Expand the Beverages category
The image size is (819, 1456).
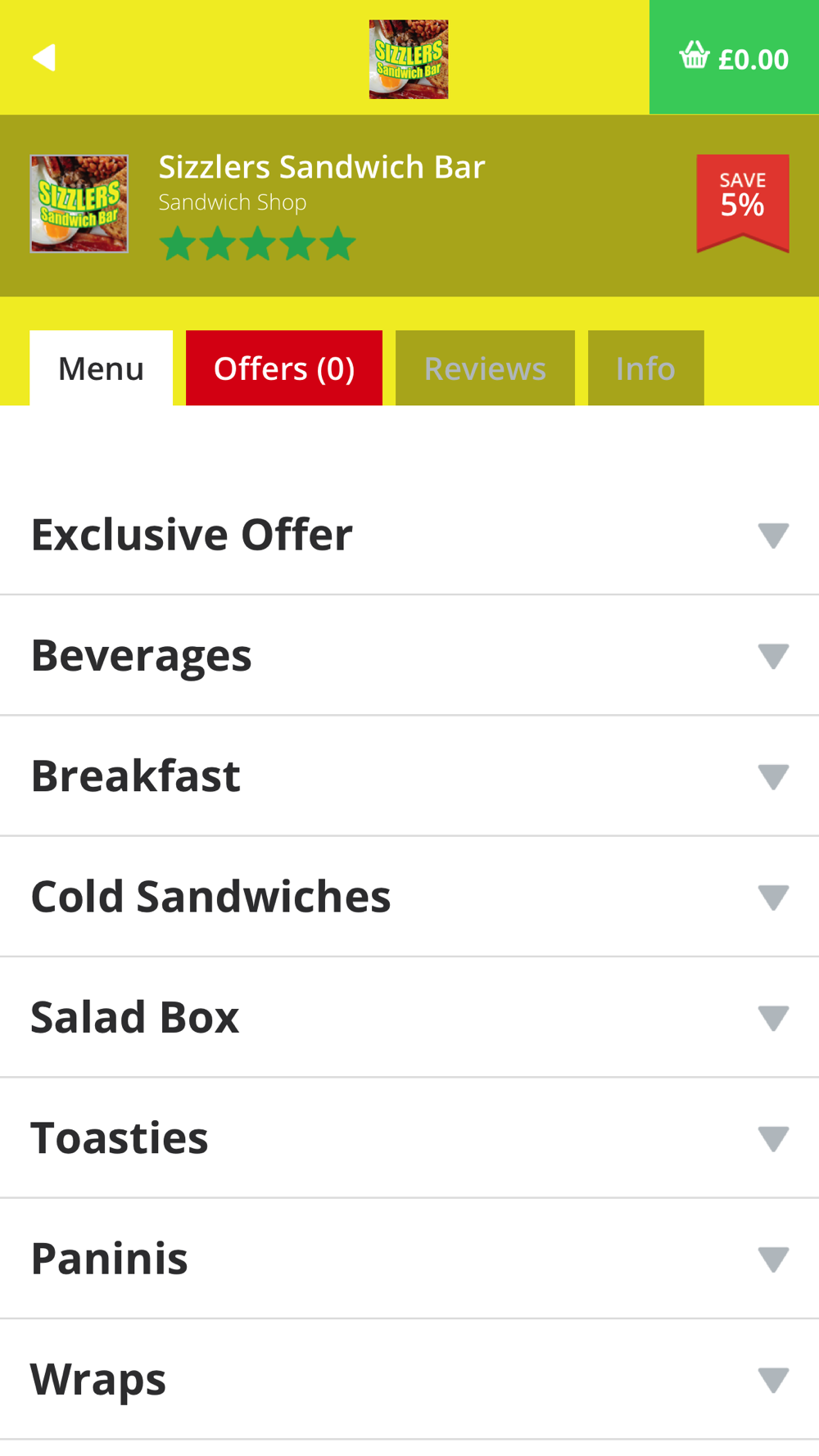pyautogui.click(x=409, y=655)
